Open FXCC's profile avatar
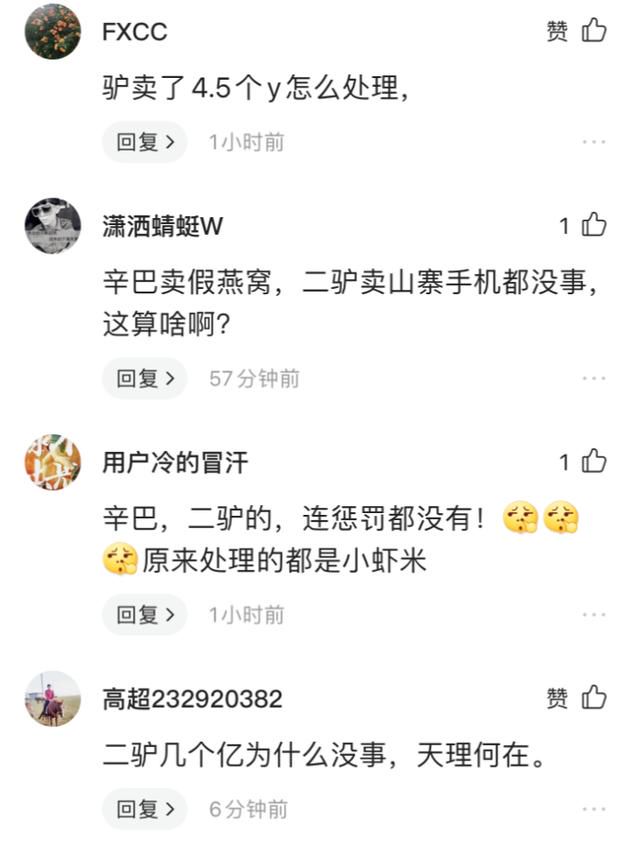Viewport: 640px width, 849px height. click(53, 32)
